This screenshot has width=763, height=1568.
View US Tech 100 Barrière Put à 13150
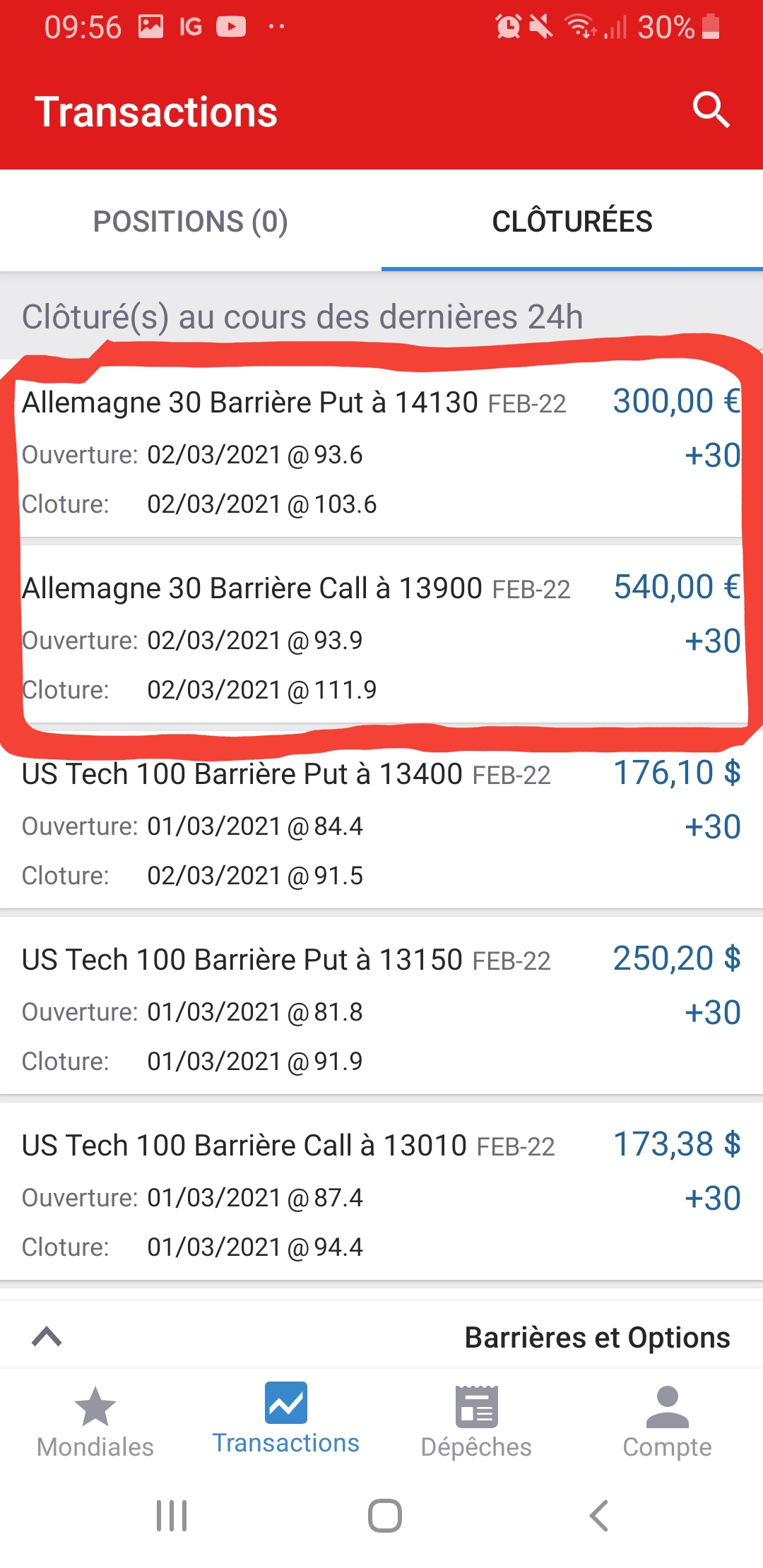pyautogui.click(x=381, y=1010)
